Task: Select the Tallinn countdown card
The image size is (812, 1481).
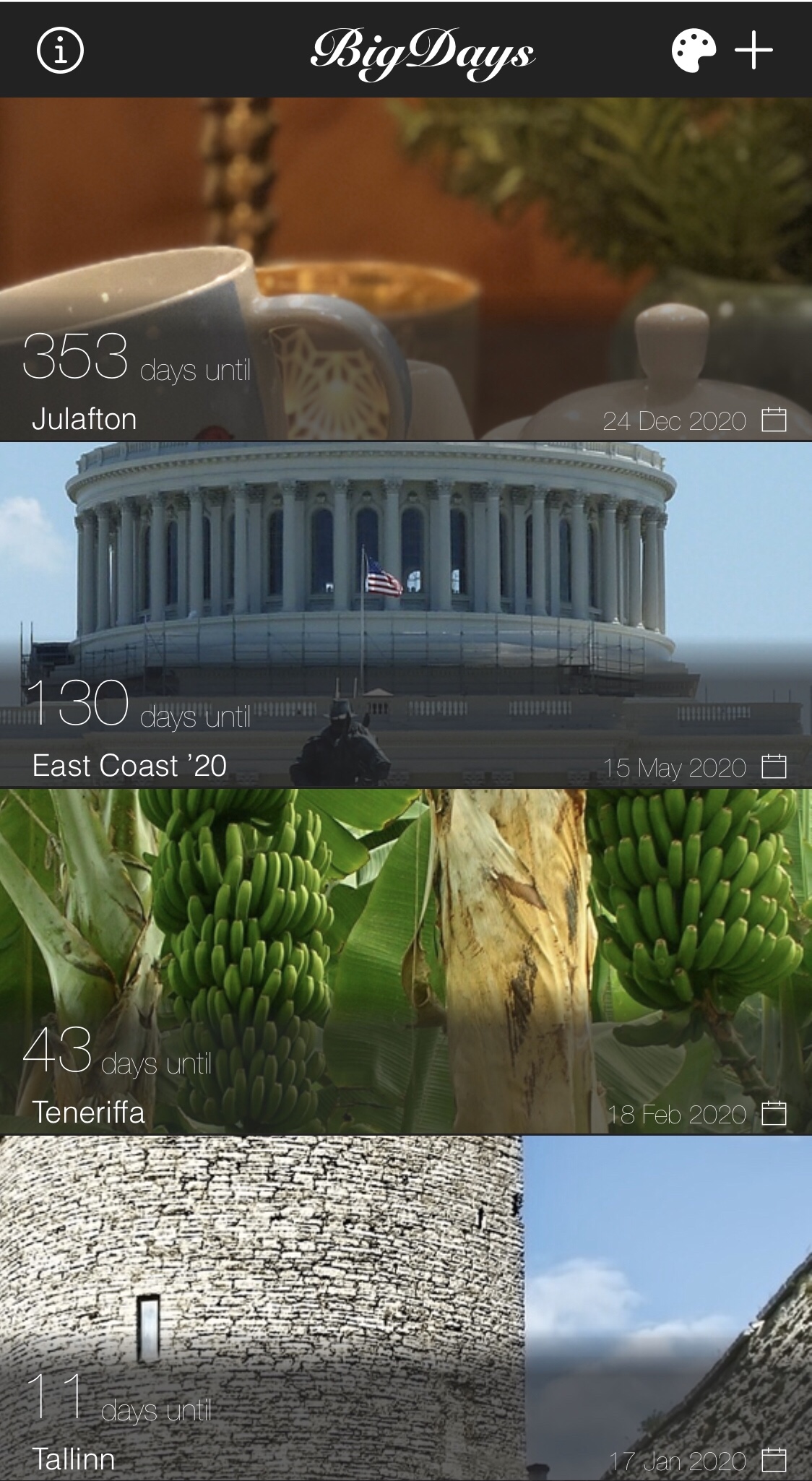Action: 405,1308
